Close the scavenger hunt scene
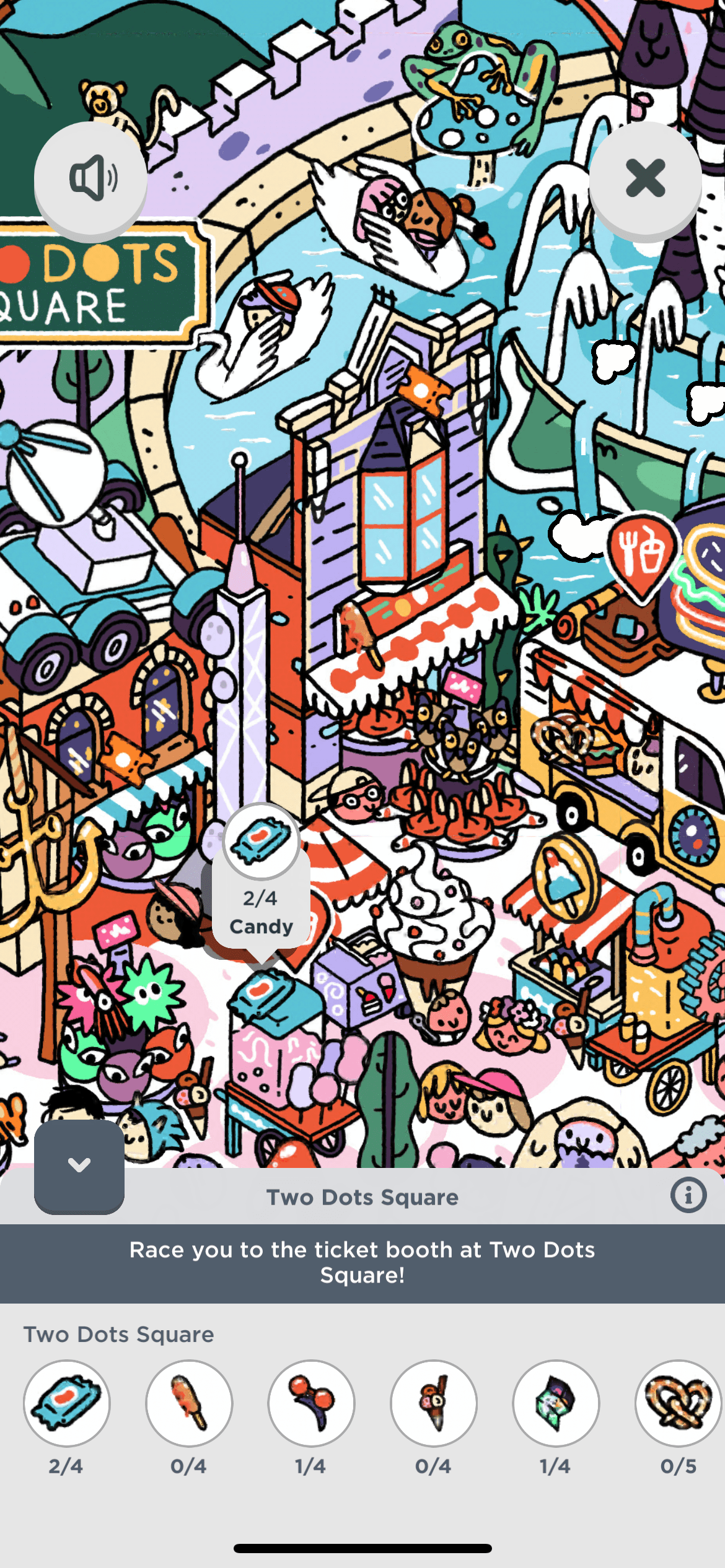 [x=645, y=178]
